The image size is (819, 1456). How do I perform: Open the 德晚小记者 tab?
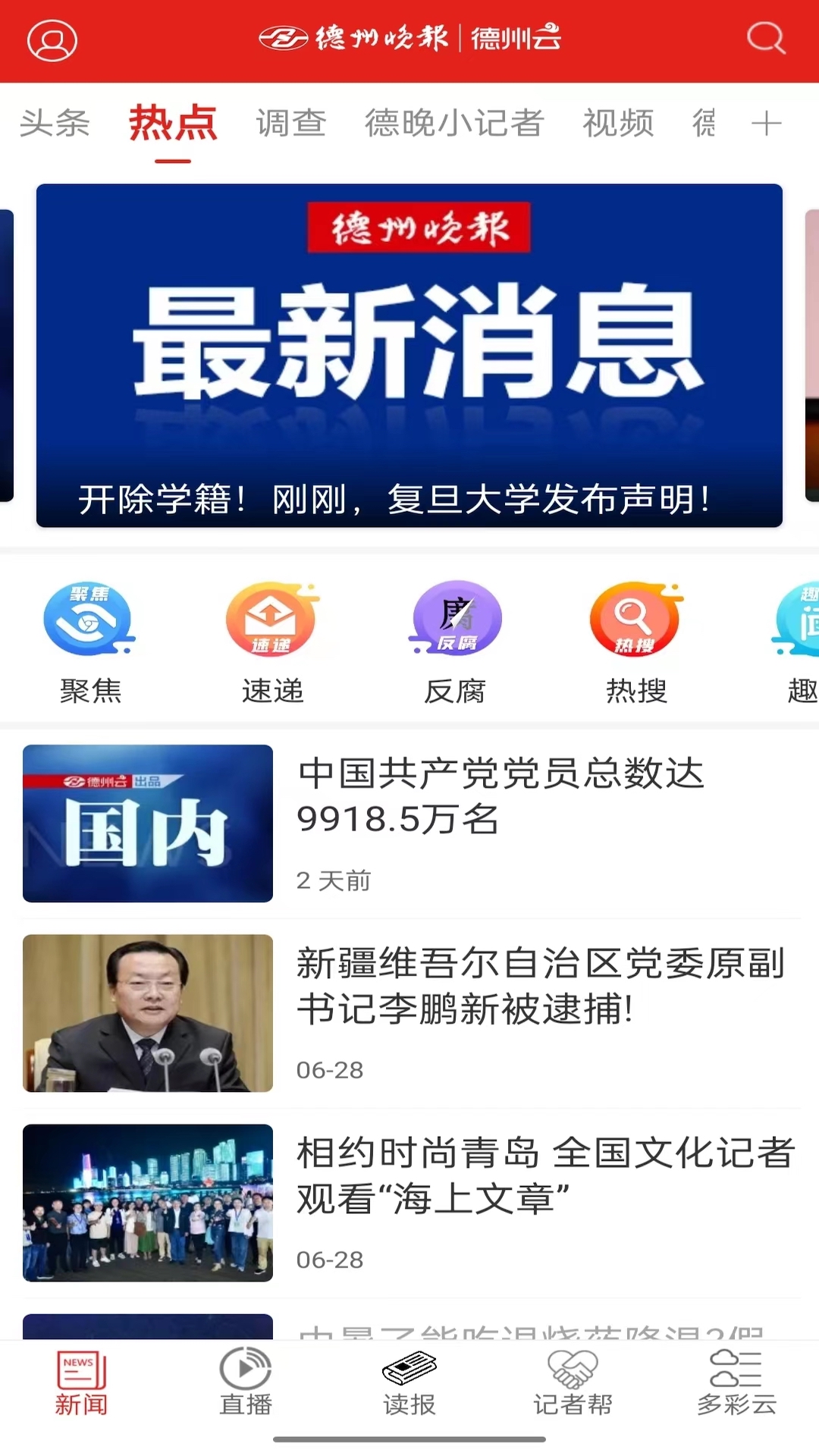(454, 125)
